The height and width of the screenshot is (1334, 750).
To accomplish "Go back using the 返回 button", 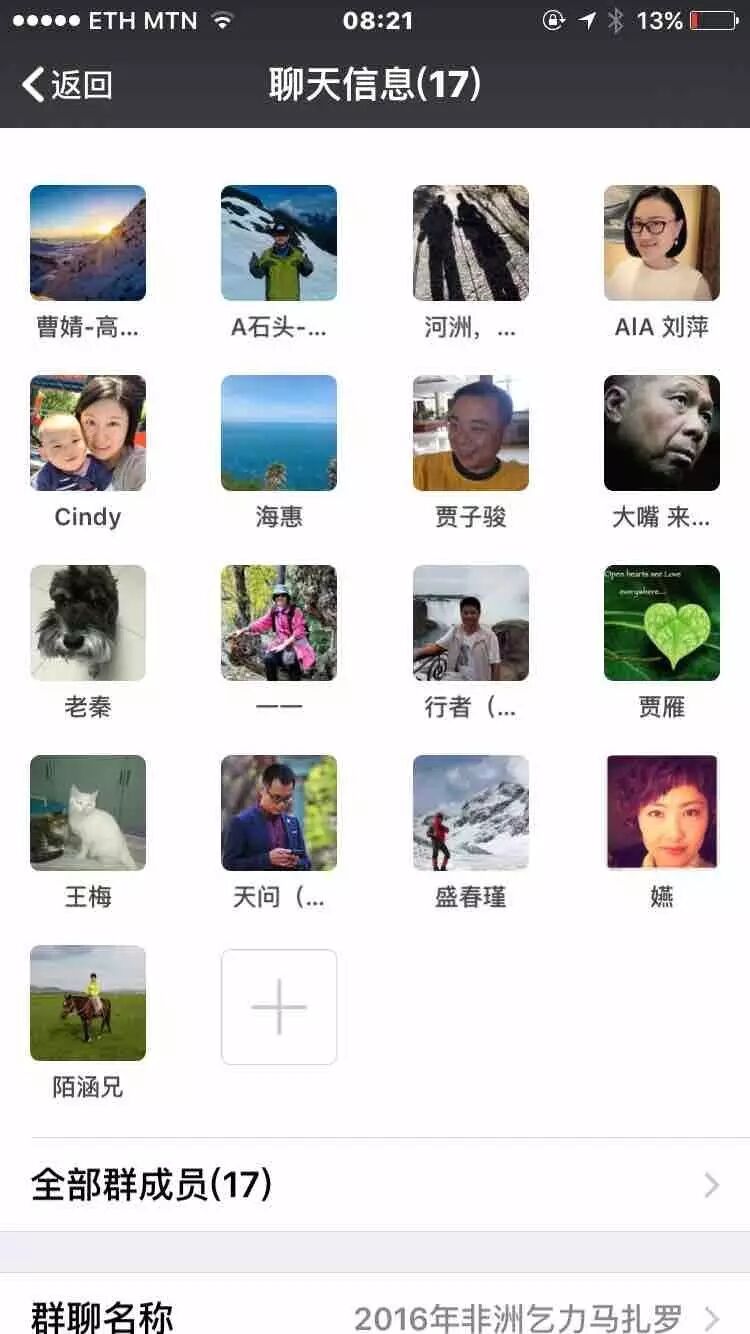I will (x=67, y=85).
